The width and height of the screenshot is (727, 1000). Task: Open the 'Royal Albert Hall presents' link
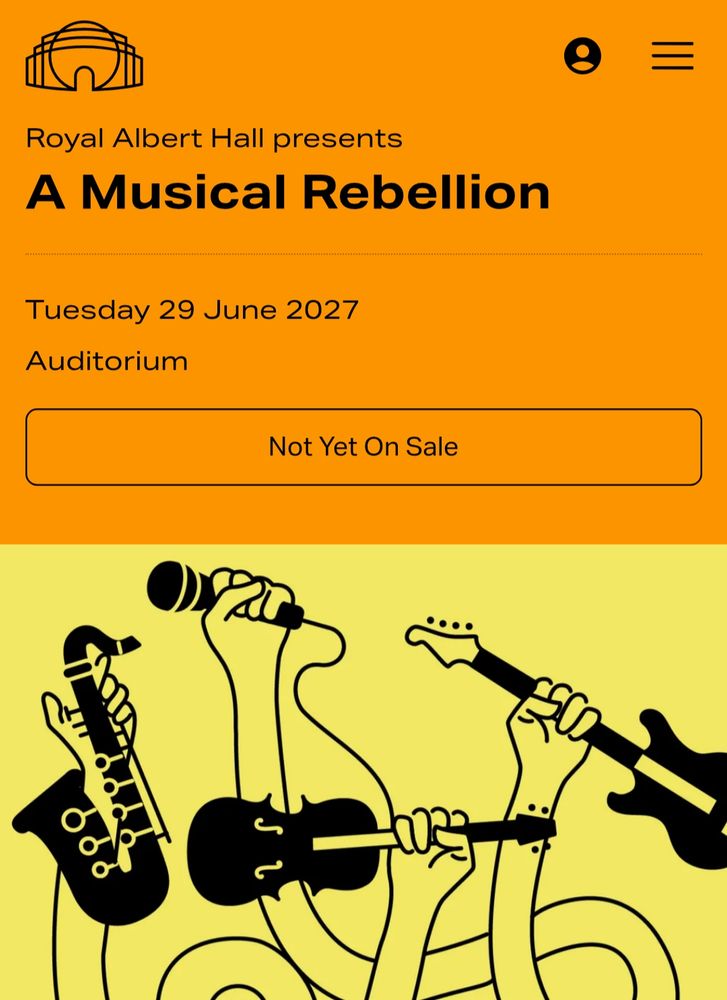tap(213, 138)
